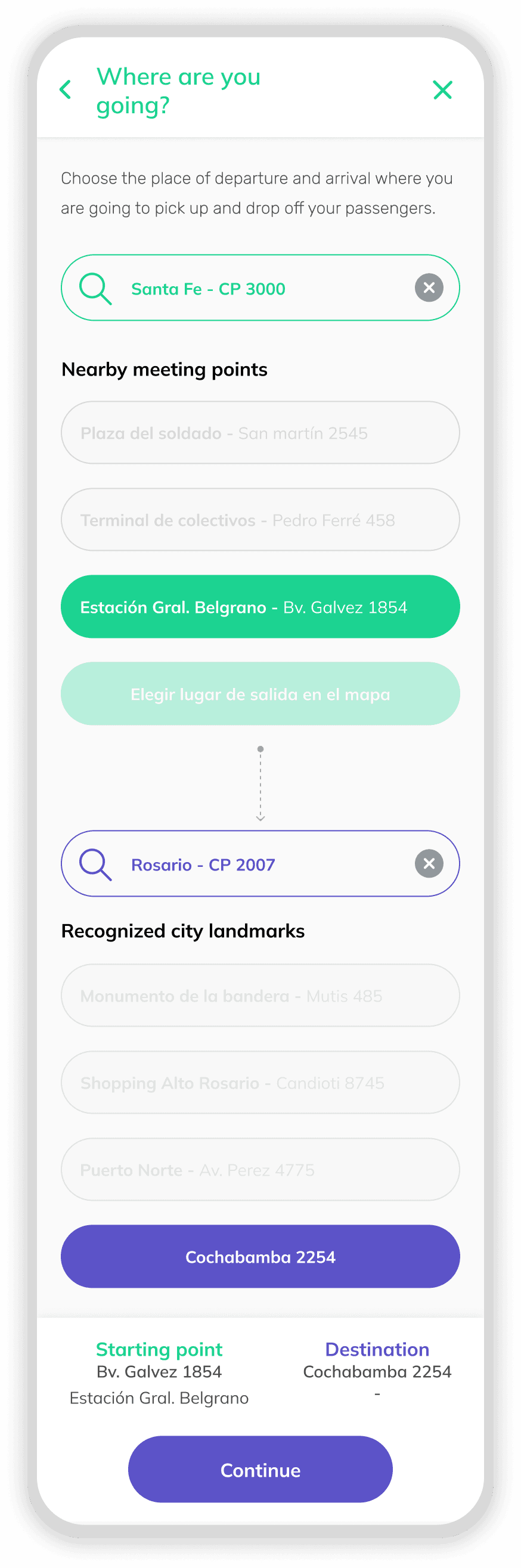Select Puerto Norte landmark
Viewport: 521px width, 1568px height.
click(260, 1170)
